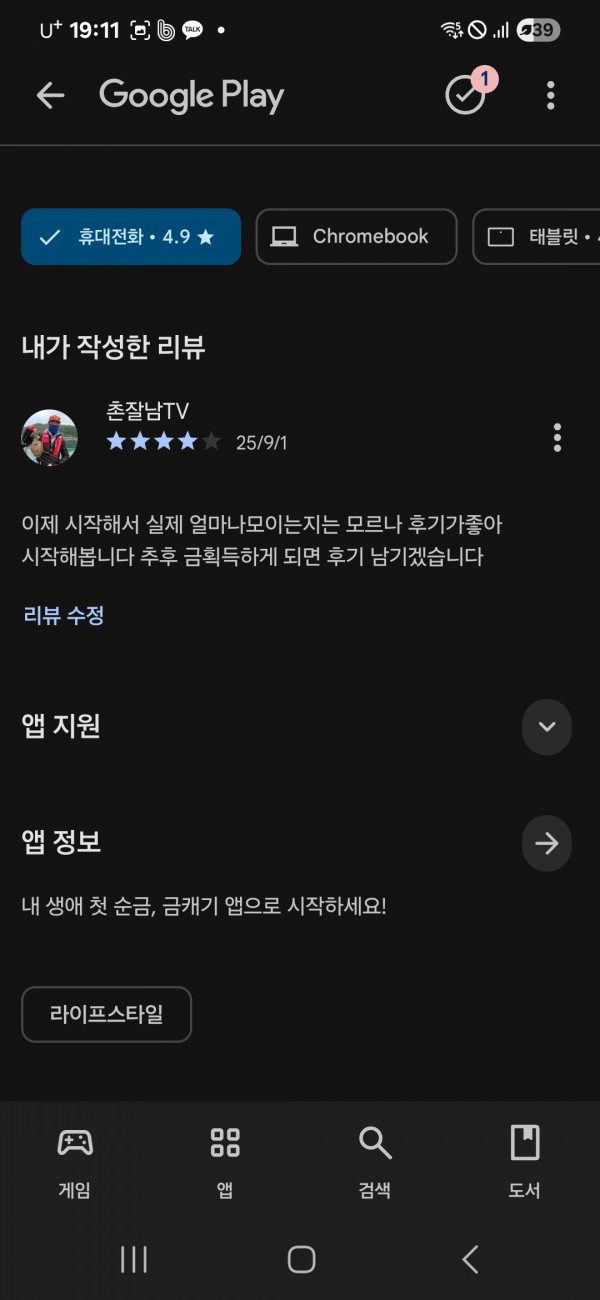Open recent apps from navigation bar
This screenshot has height=1300, width=600.
point(133,1260)
